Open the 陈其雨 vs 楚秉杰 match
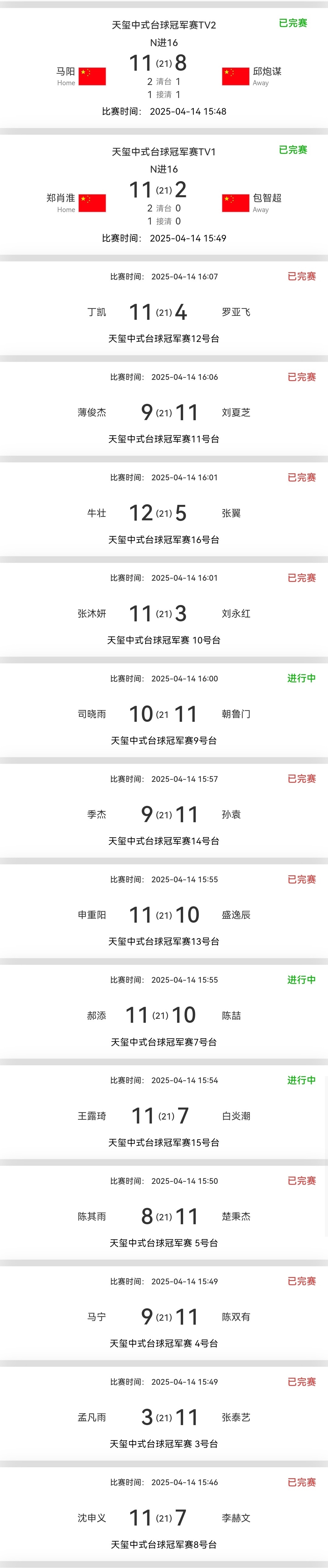The width and height of the screenshot is (328, 1568). (163, 1216)
